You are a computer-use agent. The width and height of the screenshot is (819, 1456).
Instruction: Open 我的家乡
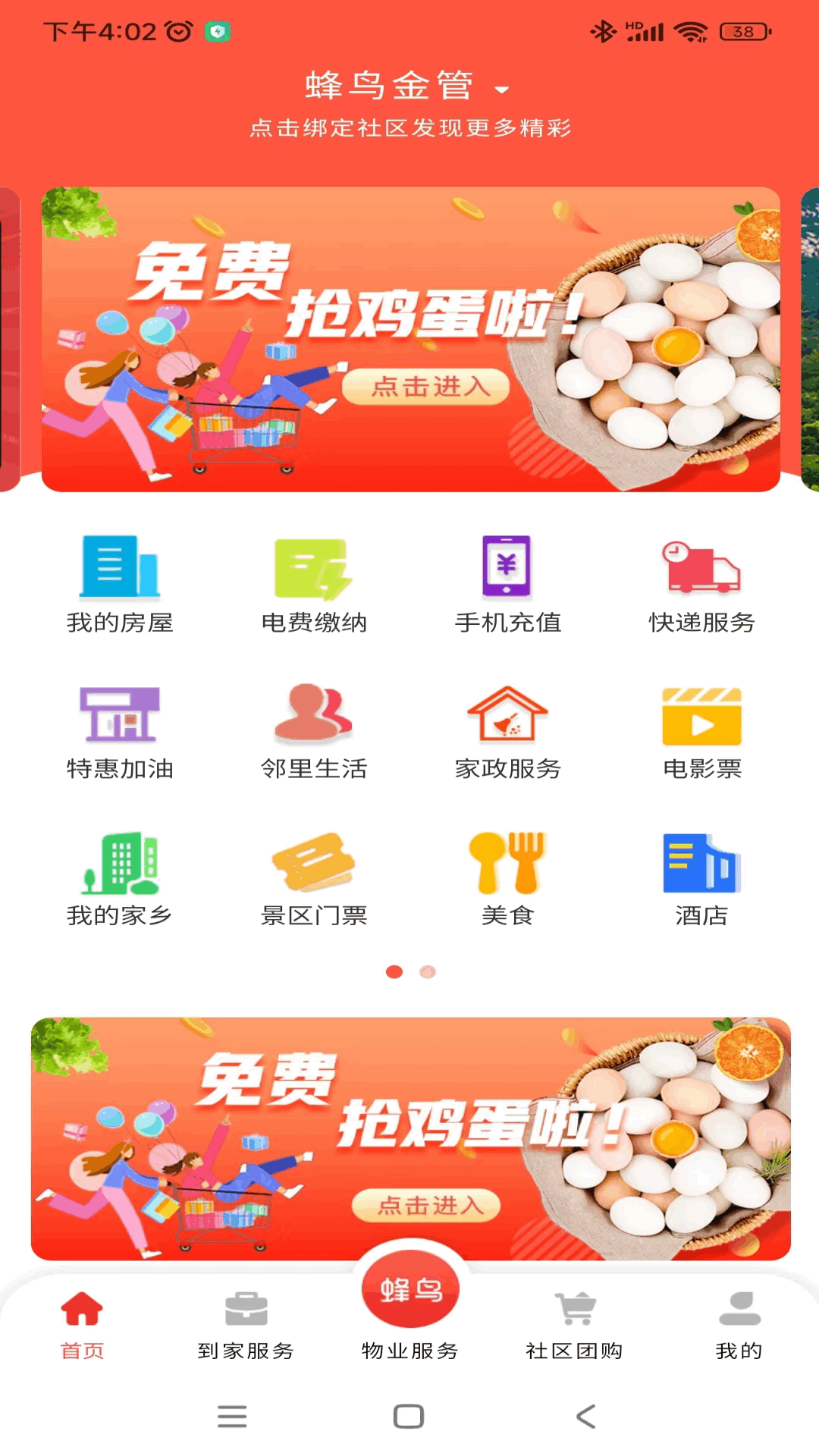[120, 877]
